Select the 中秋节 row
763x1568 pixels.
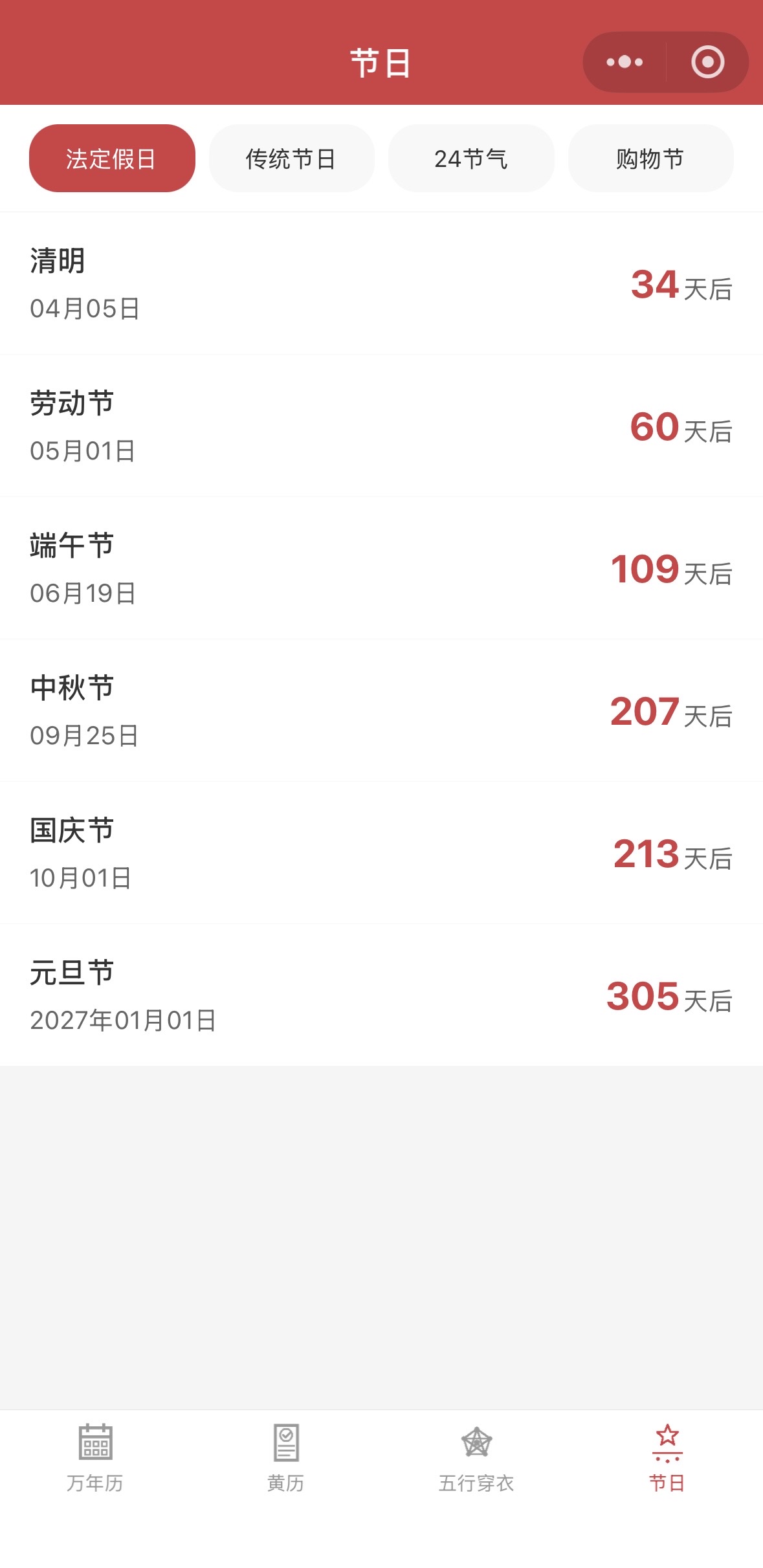point(381,711)
